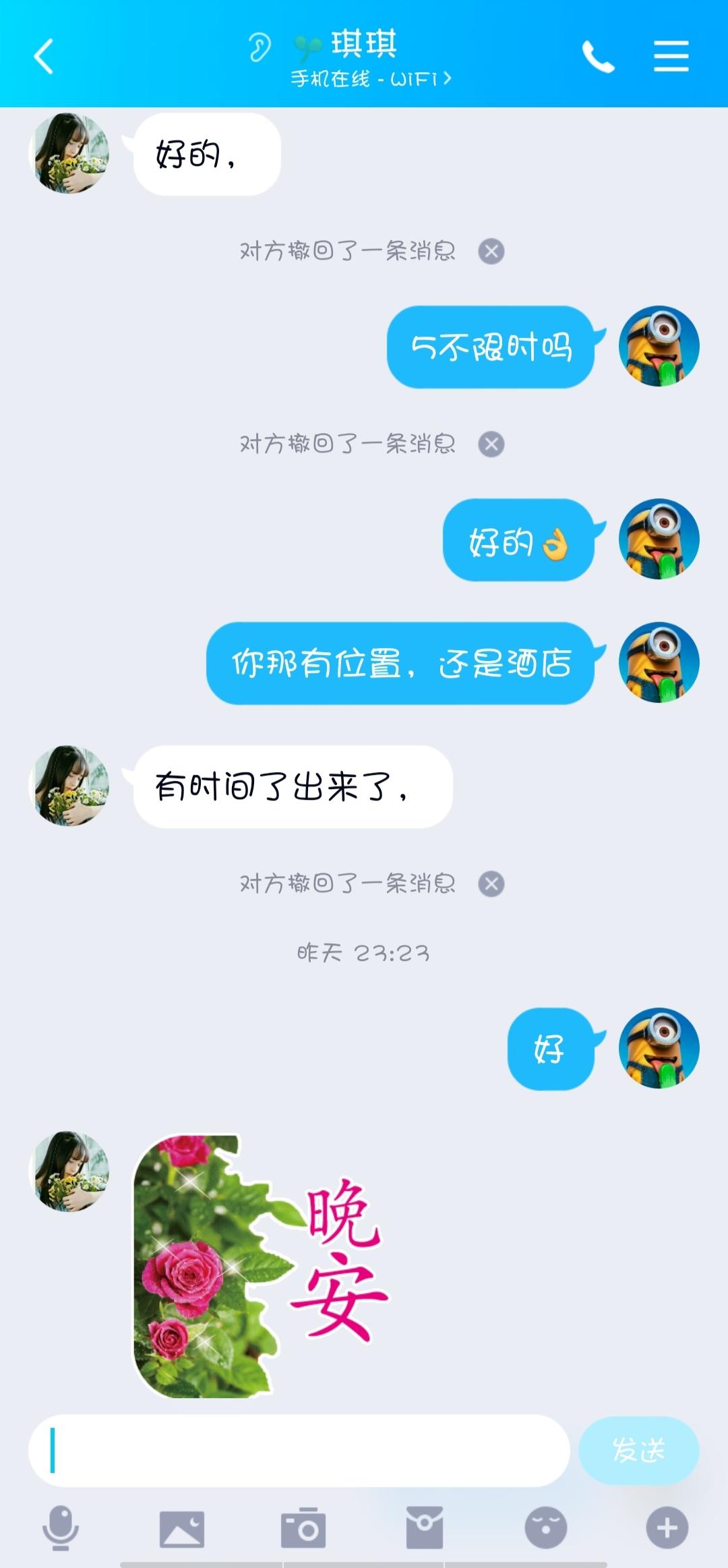Dismiss the first recalled-message notice
Viewport: 728px width, 1568px height.
pyautogui.click(x=491, y=252)
